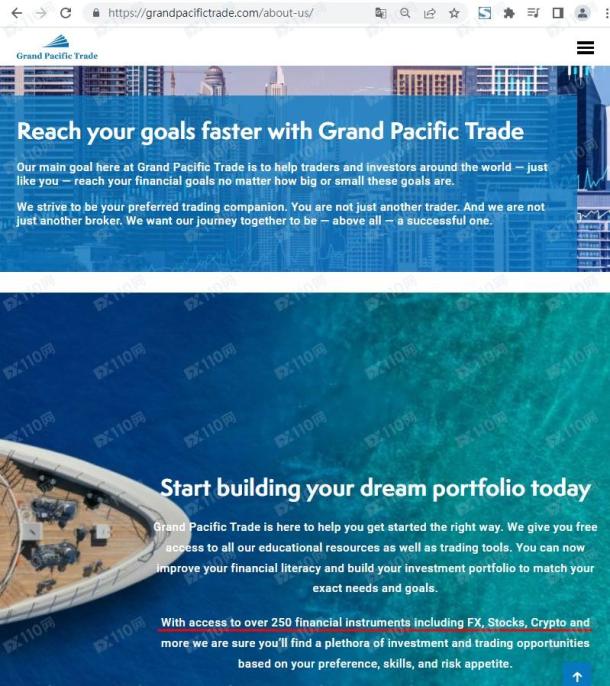
Task: Go back to the previous page
Action: tap(16, 13)
